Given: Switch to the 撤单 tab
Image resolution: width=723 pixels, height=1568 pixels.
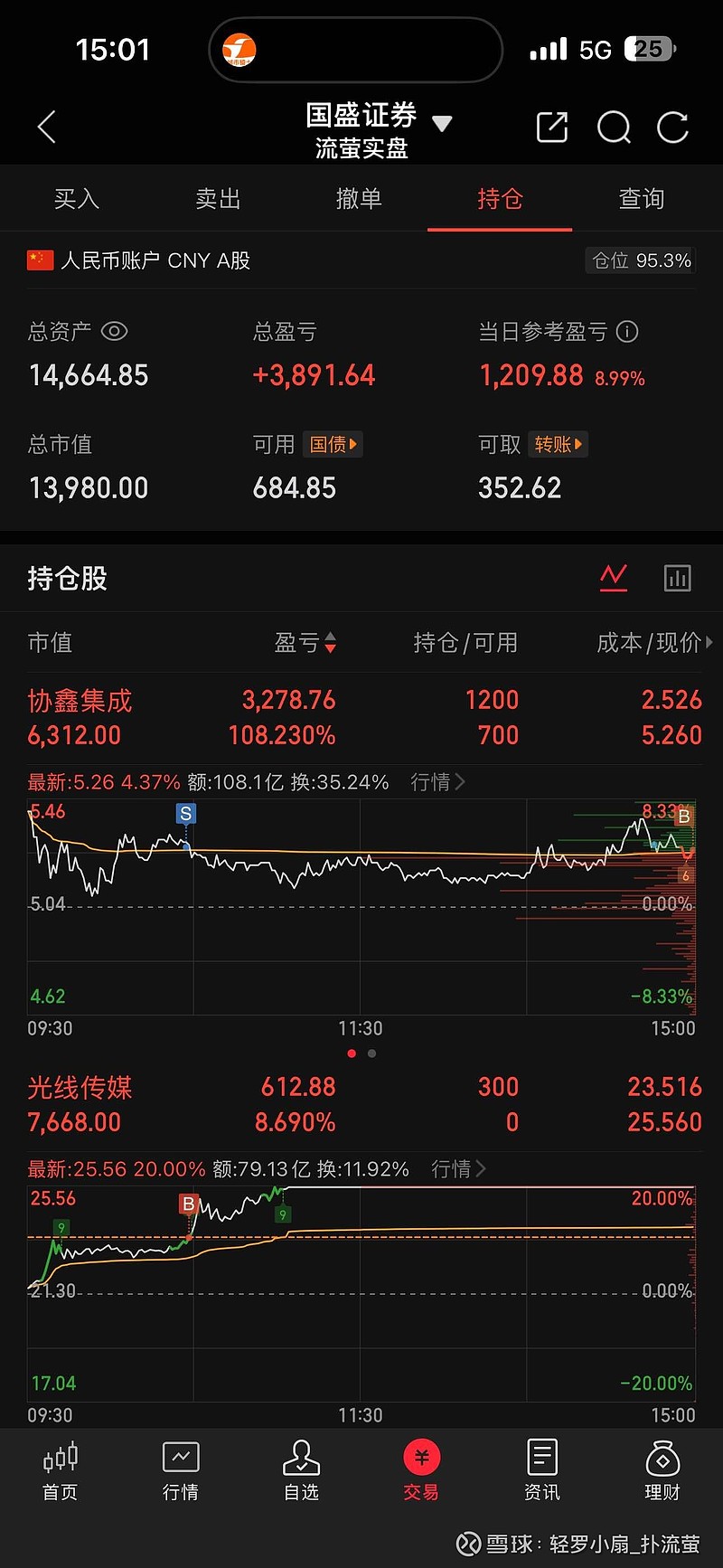Looking at the screenshot, I should tap(359, 199).
